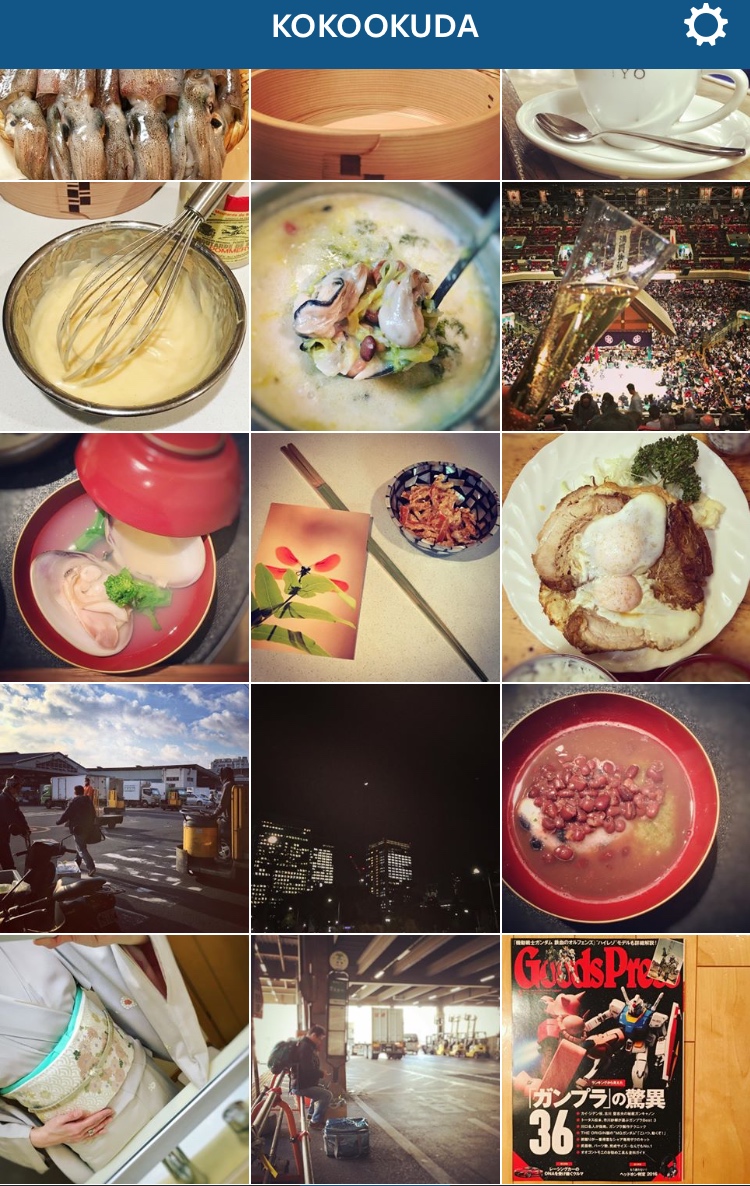The image size is (750, 1186).
Task: View the chopsticks and postcard photo
Action: [375, 557]
